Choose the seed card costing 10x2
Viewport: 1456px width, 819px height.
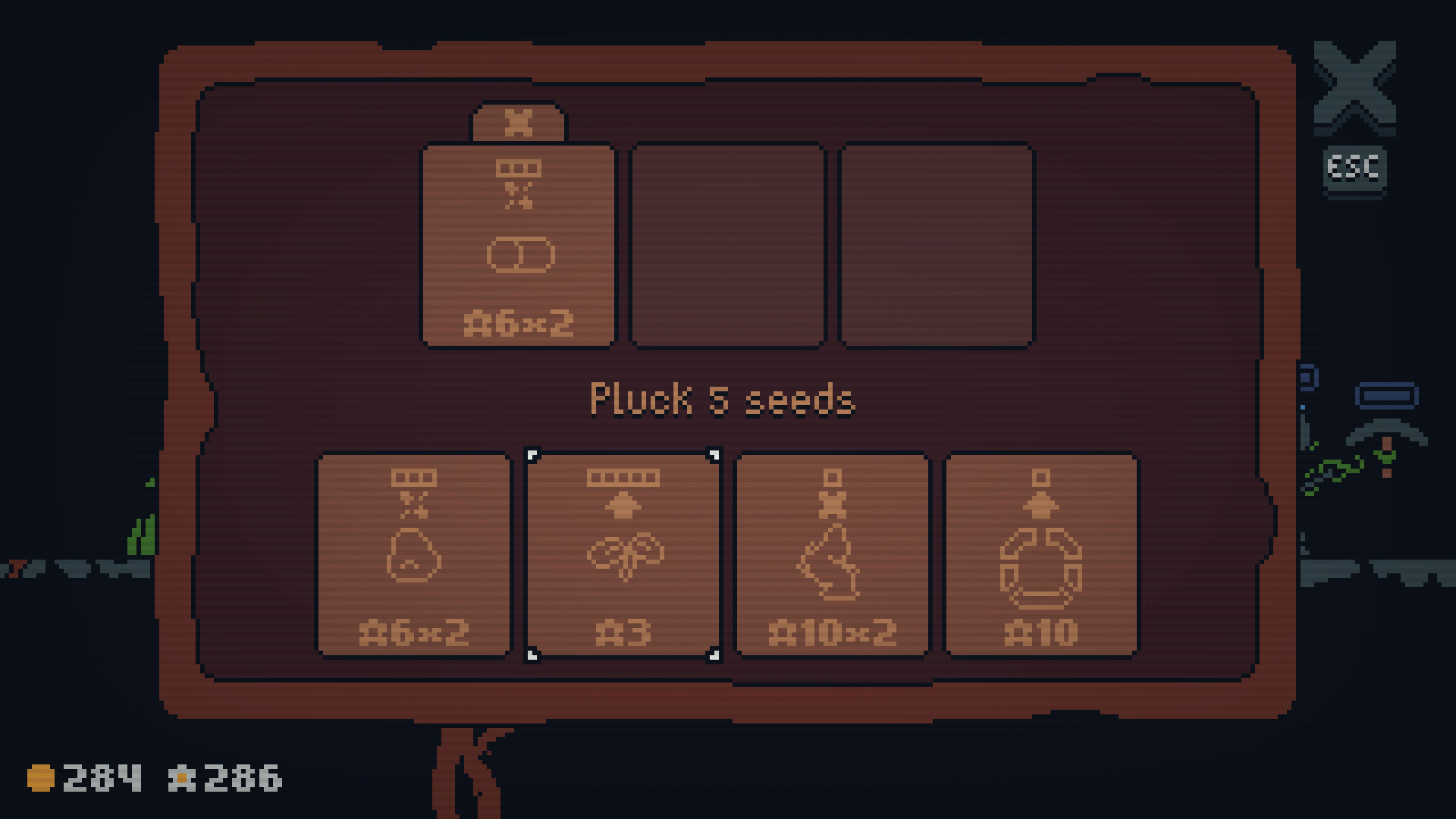(x=832, y=556)
